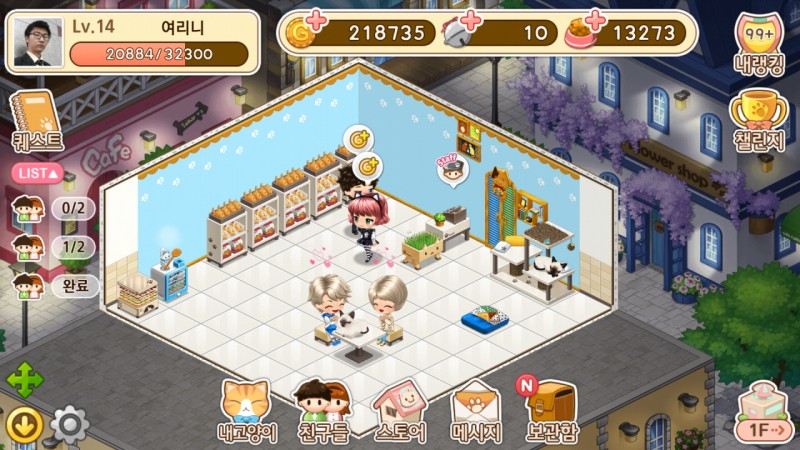Tap the staff speech bubble
This screenshot has width=800, height=450.
point(454,170)
